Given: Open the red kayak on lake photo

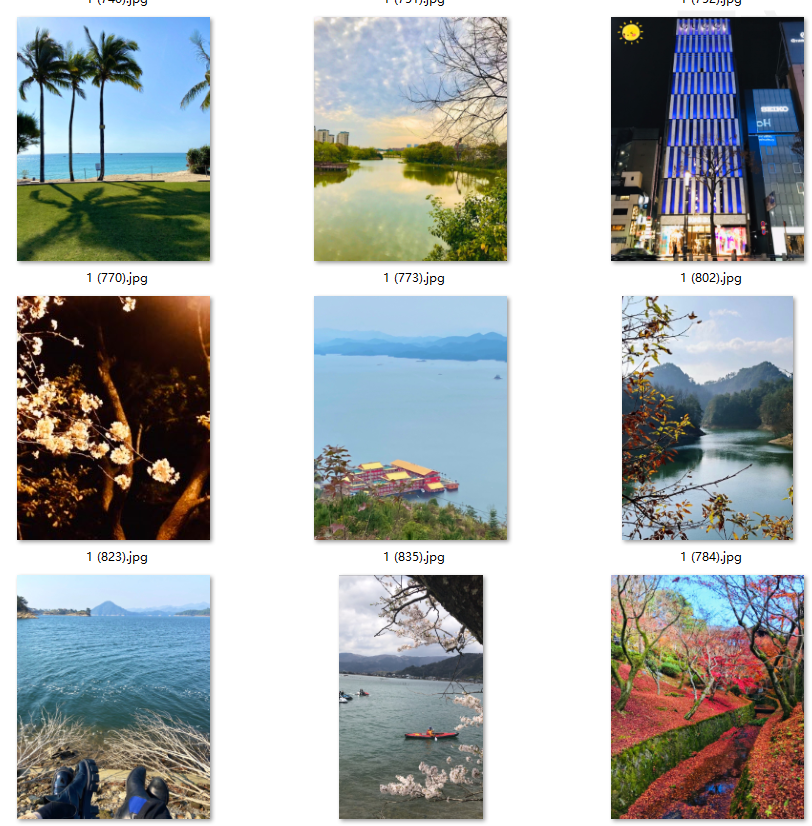Looking at the screenshot, I should 410,697.
